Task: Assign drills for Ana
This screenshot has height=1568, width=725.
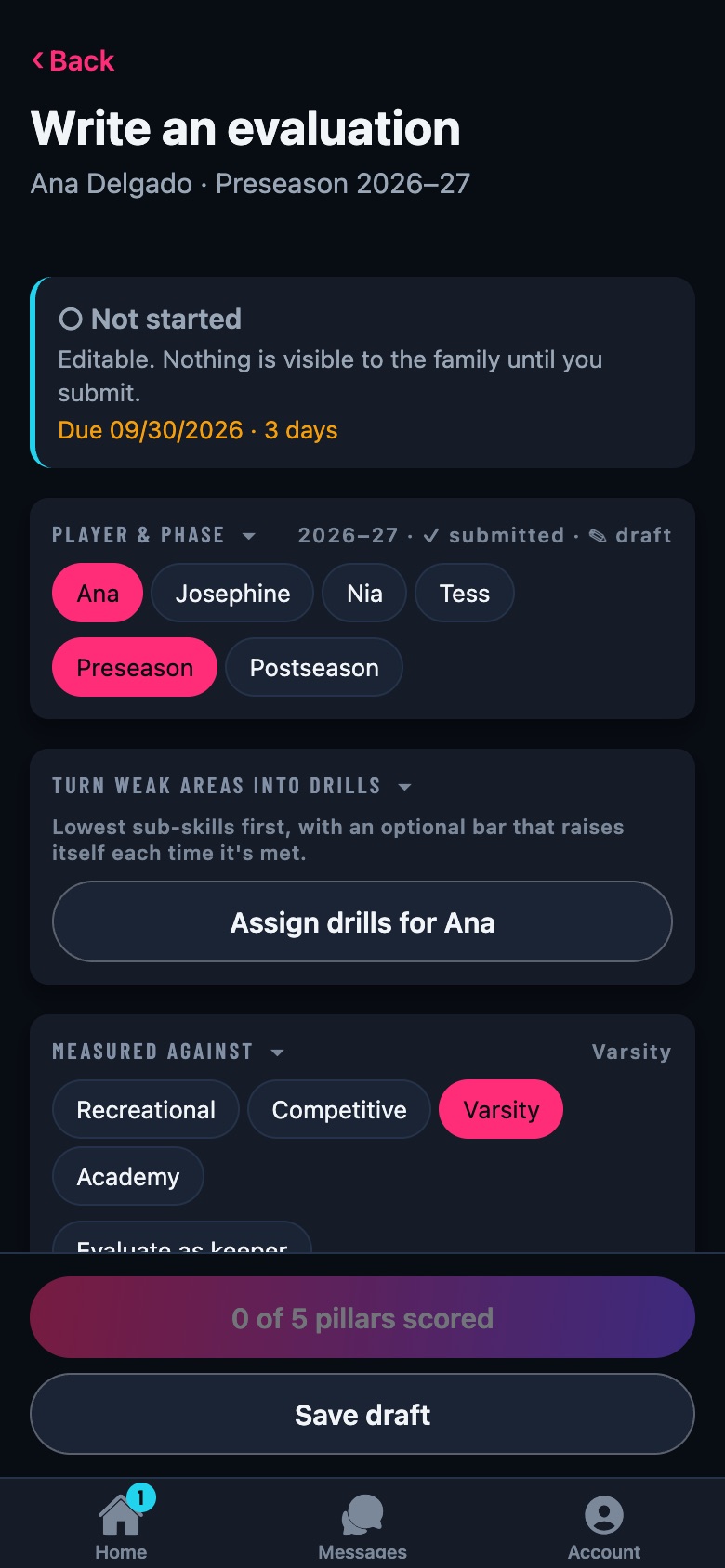Action: (x=362, y=921)
